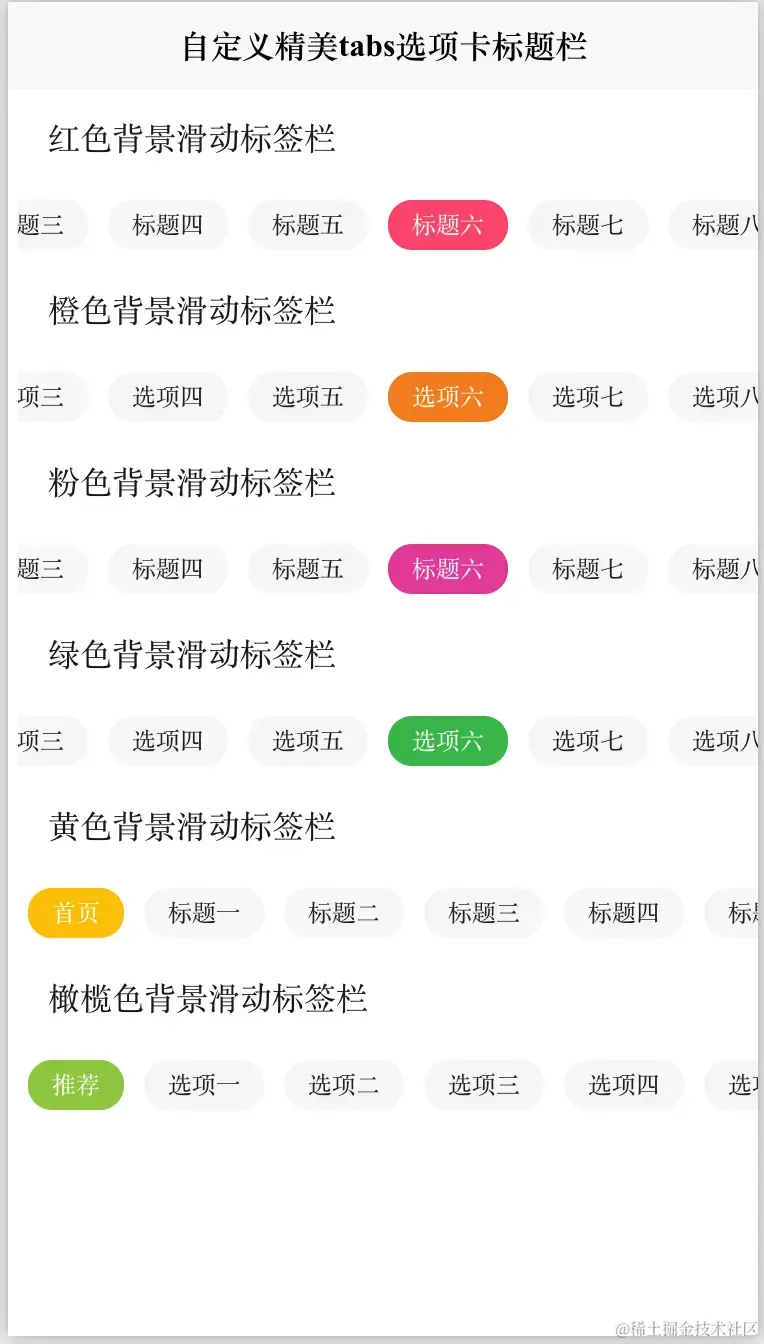764x1344 pixels.
Task: Switch to 标题一 in the yellow tab bar
Action: (204, 913)
